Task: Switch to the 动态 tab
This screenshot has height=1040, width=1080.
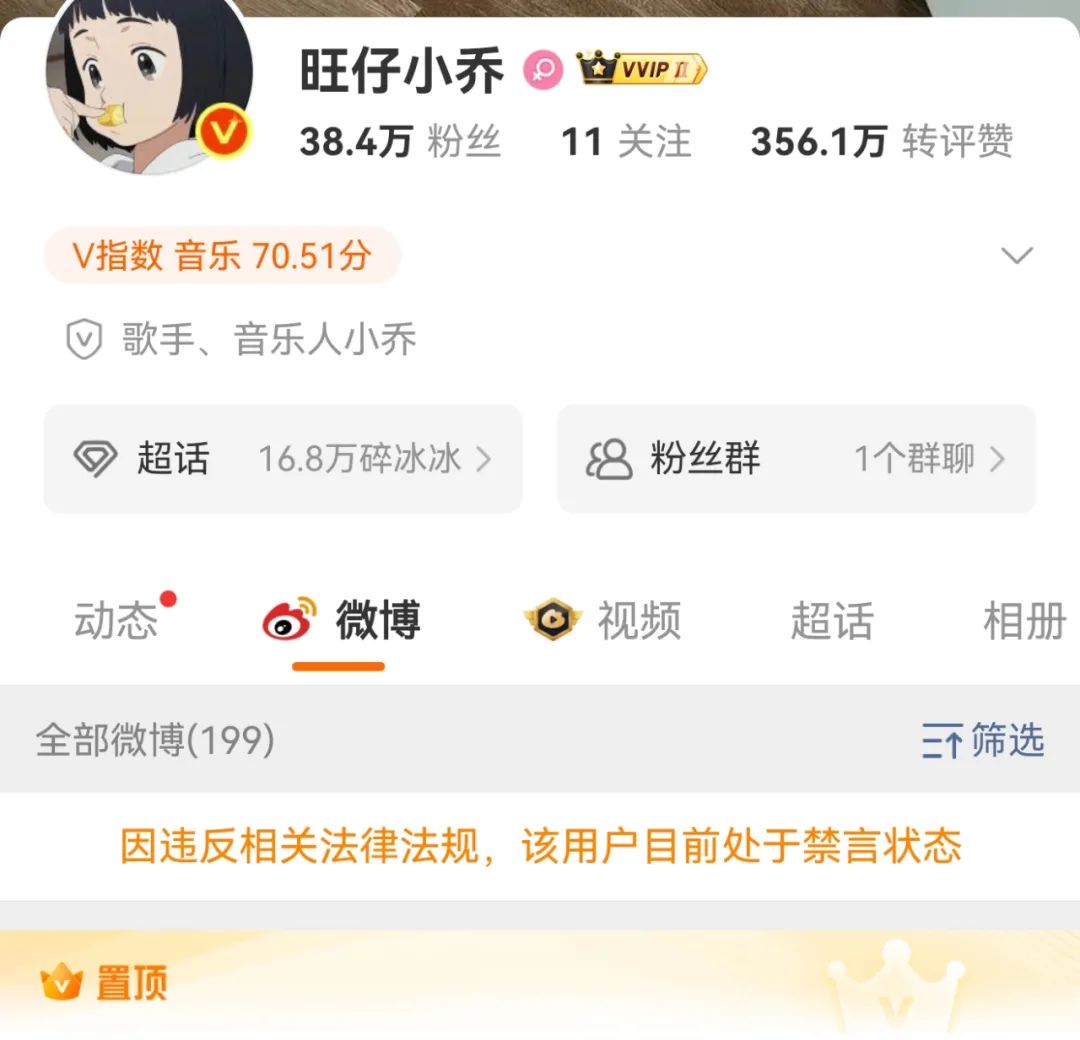Action: [116, 620]
